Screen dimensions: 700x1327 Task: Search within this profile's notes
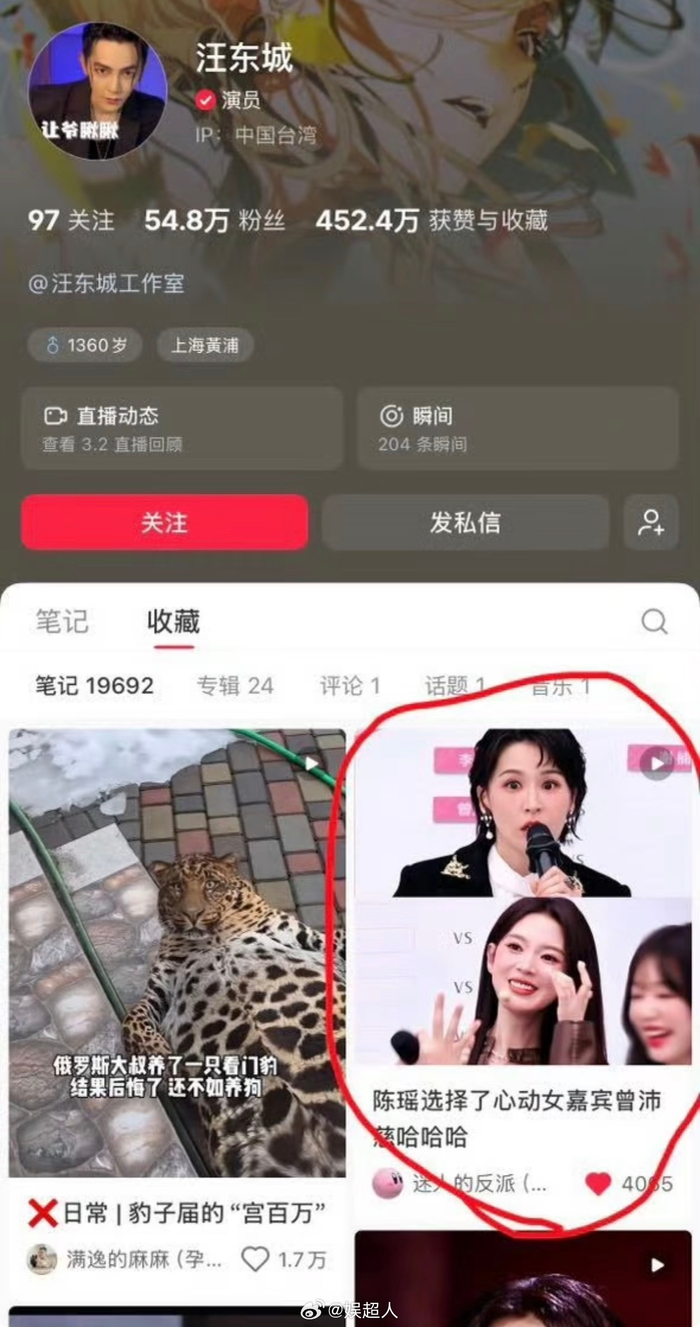pos(654,621)
